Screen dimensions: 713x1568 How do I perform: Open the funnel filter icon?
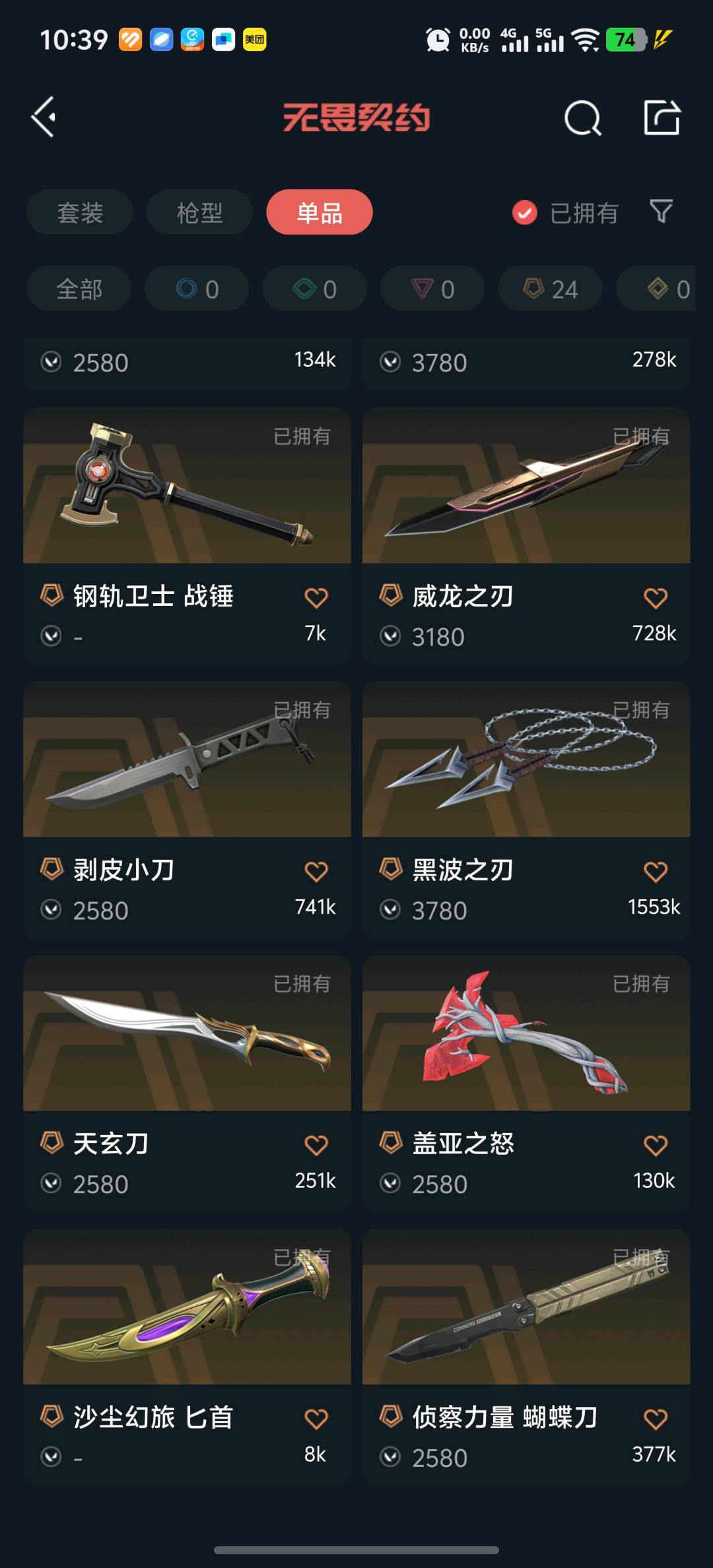point(662,212)
